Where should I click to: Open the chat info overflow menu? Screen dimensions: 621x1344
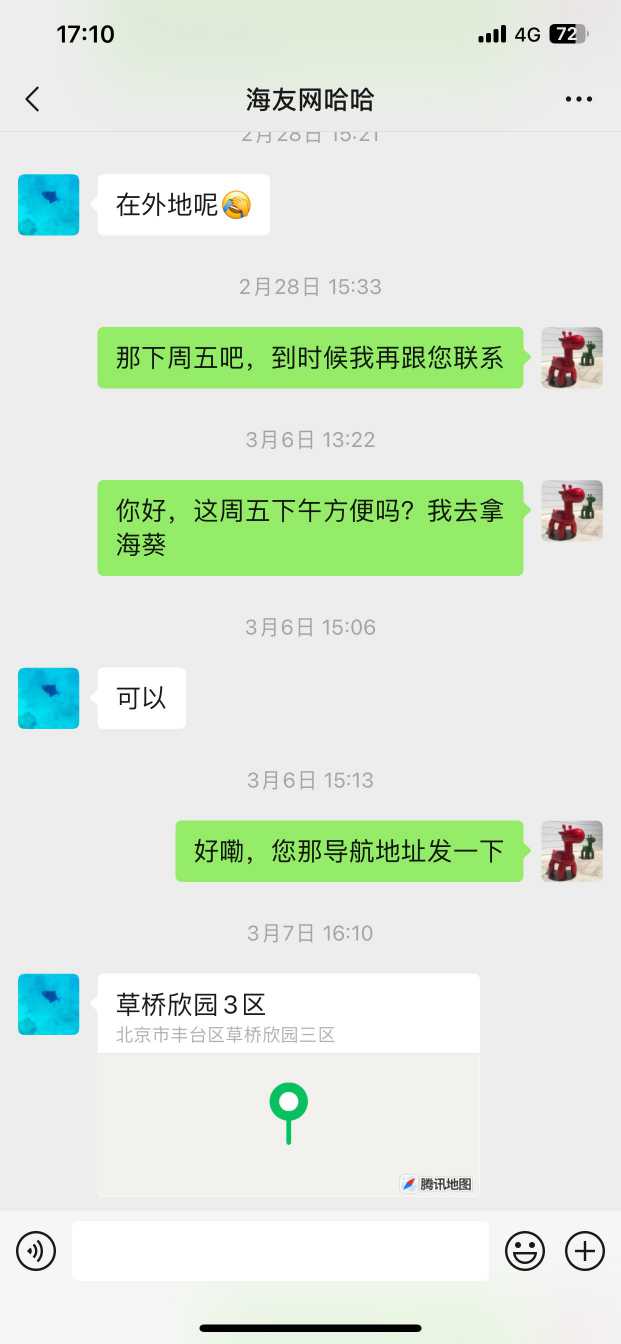579,99
